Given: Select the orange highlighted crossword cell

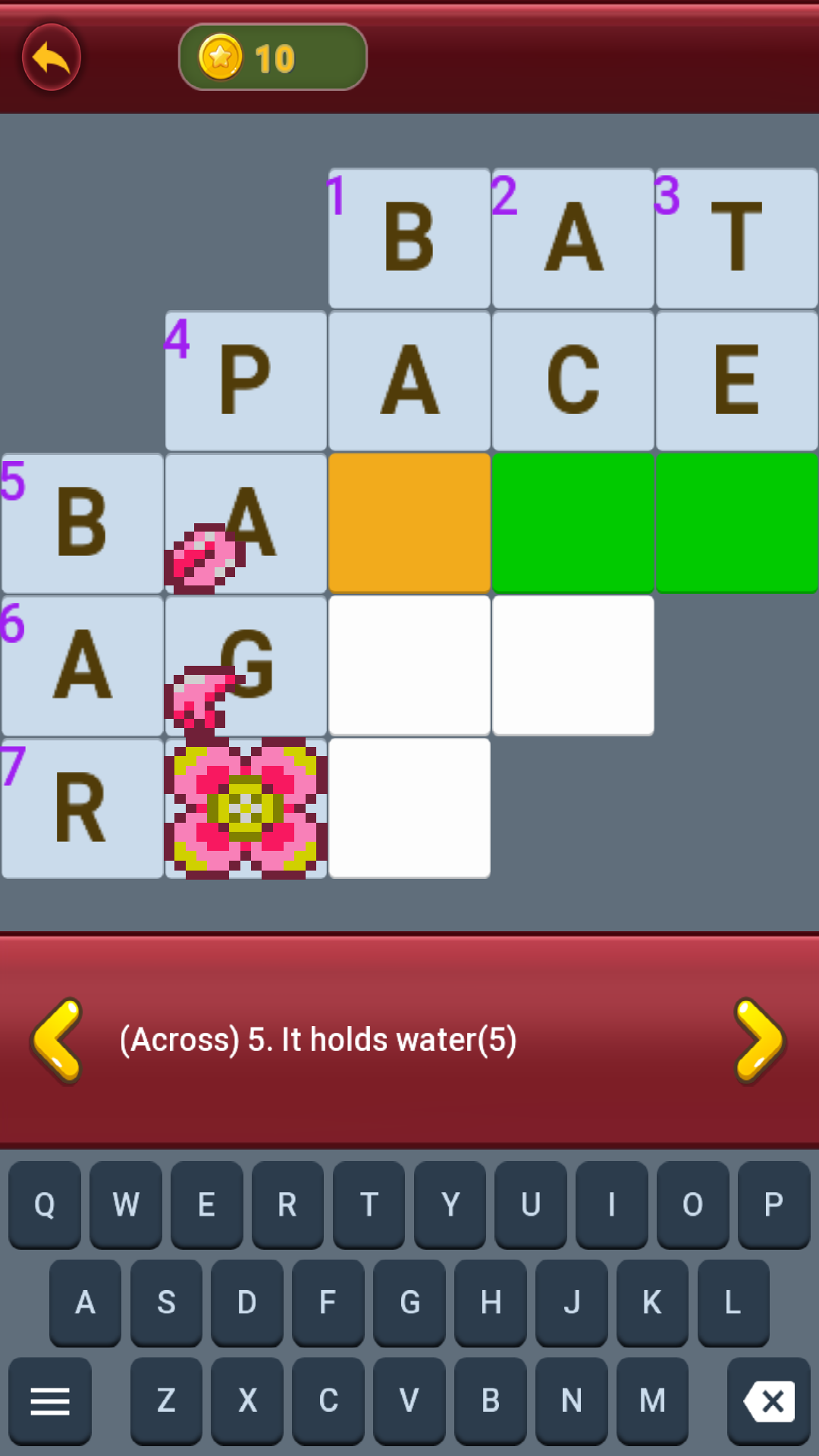Looking at the screenshot, I should [409, 523].
